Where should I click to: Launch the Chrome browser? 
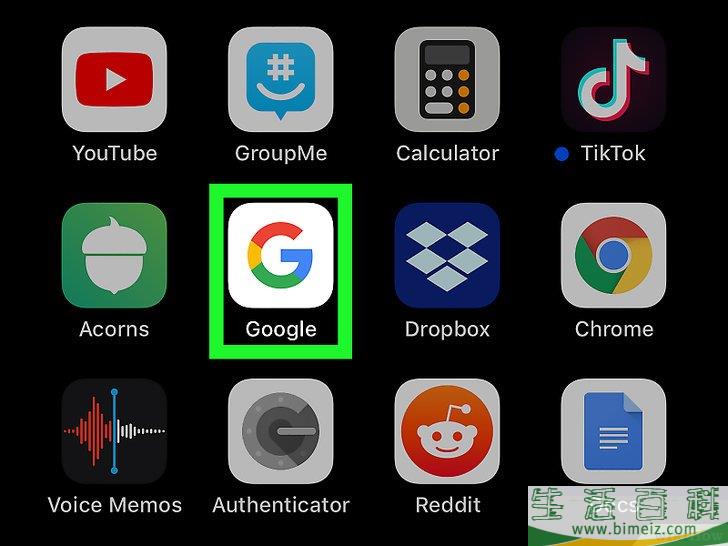coord(613,255)
